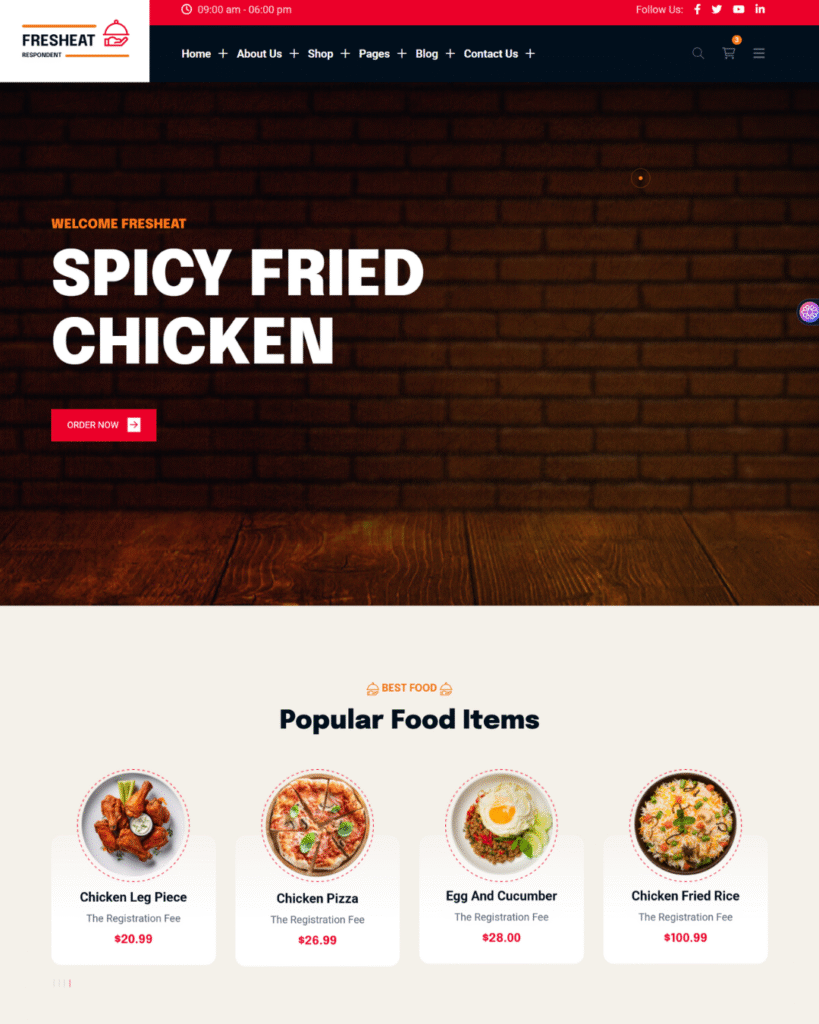The height and width of the screenshot is (1024, 819).
Task: Visit the Facebook page
Action: click(697, 9)
